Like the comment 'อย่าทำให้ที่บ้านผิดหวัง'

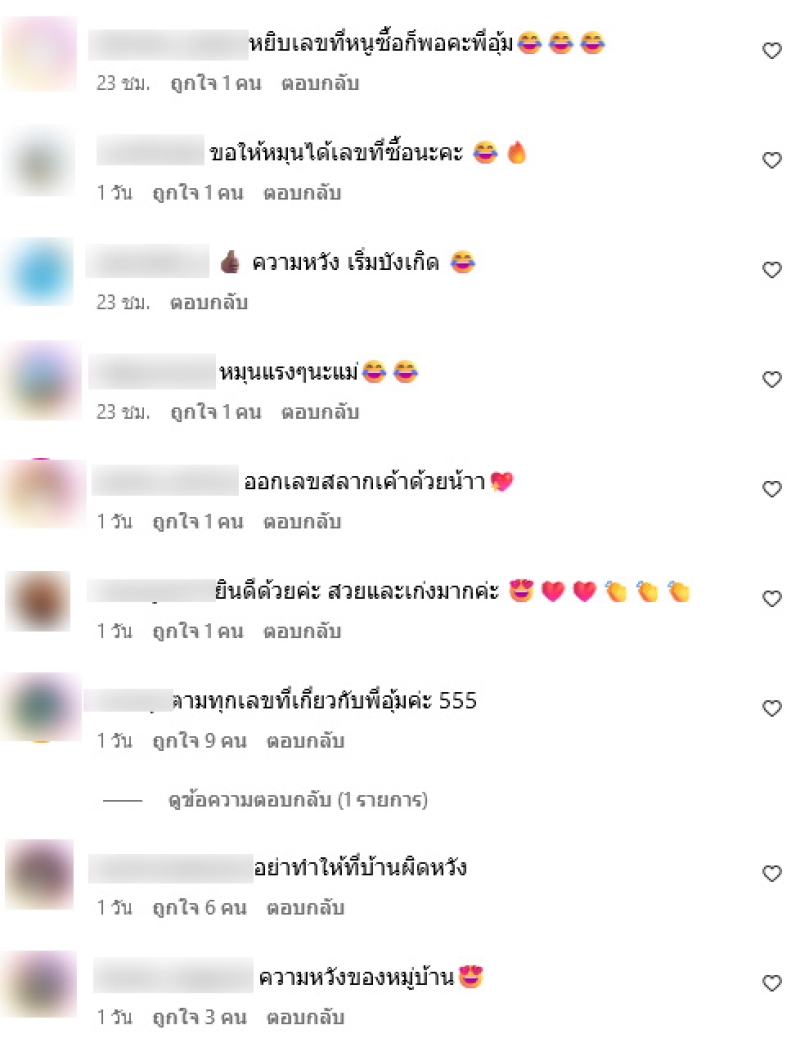(x=772, y=874)
